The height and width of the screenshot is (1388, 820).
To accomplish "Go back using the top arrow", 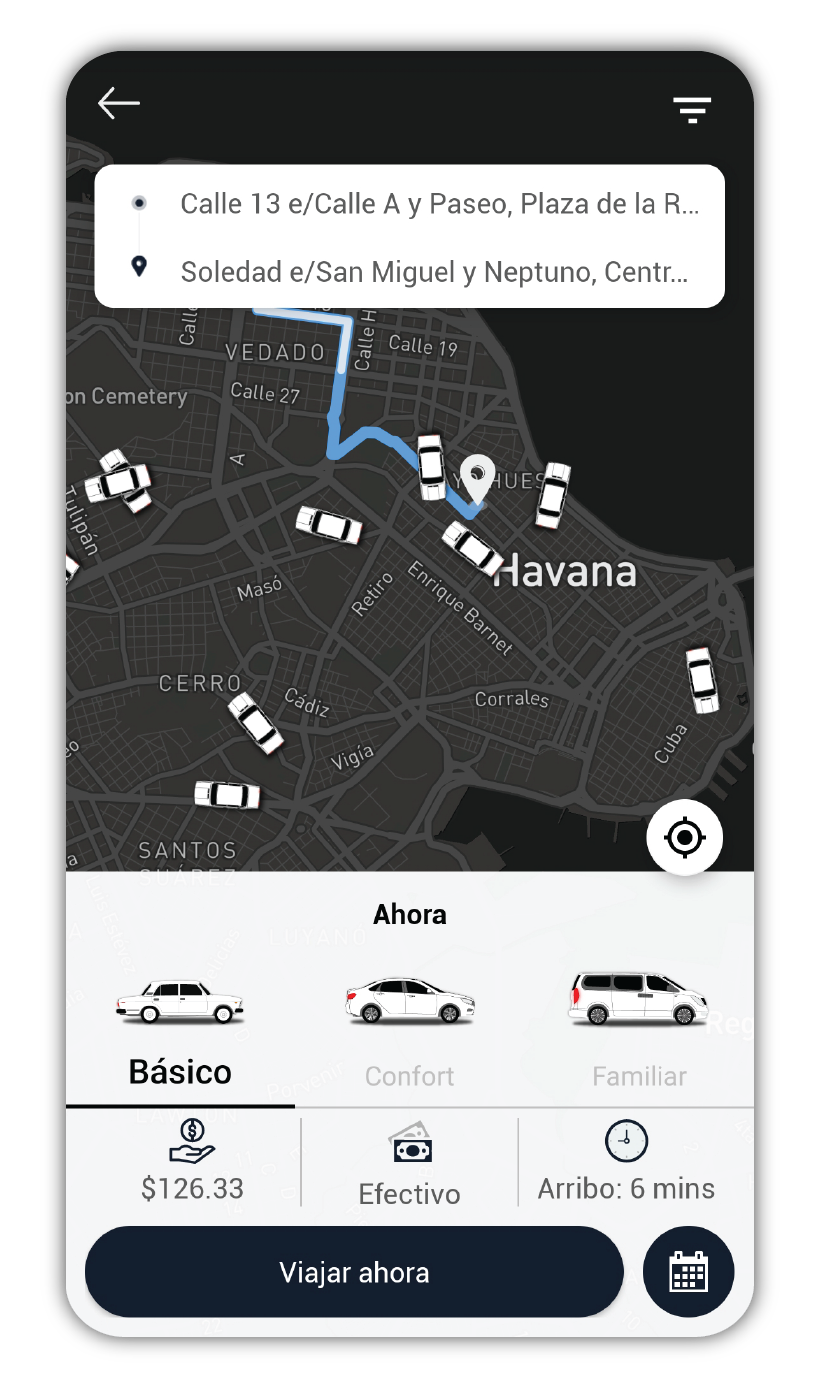I will [x=119, y=103].
